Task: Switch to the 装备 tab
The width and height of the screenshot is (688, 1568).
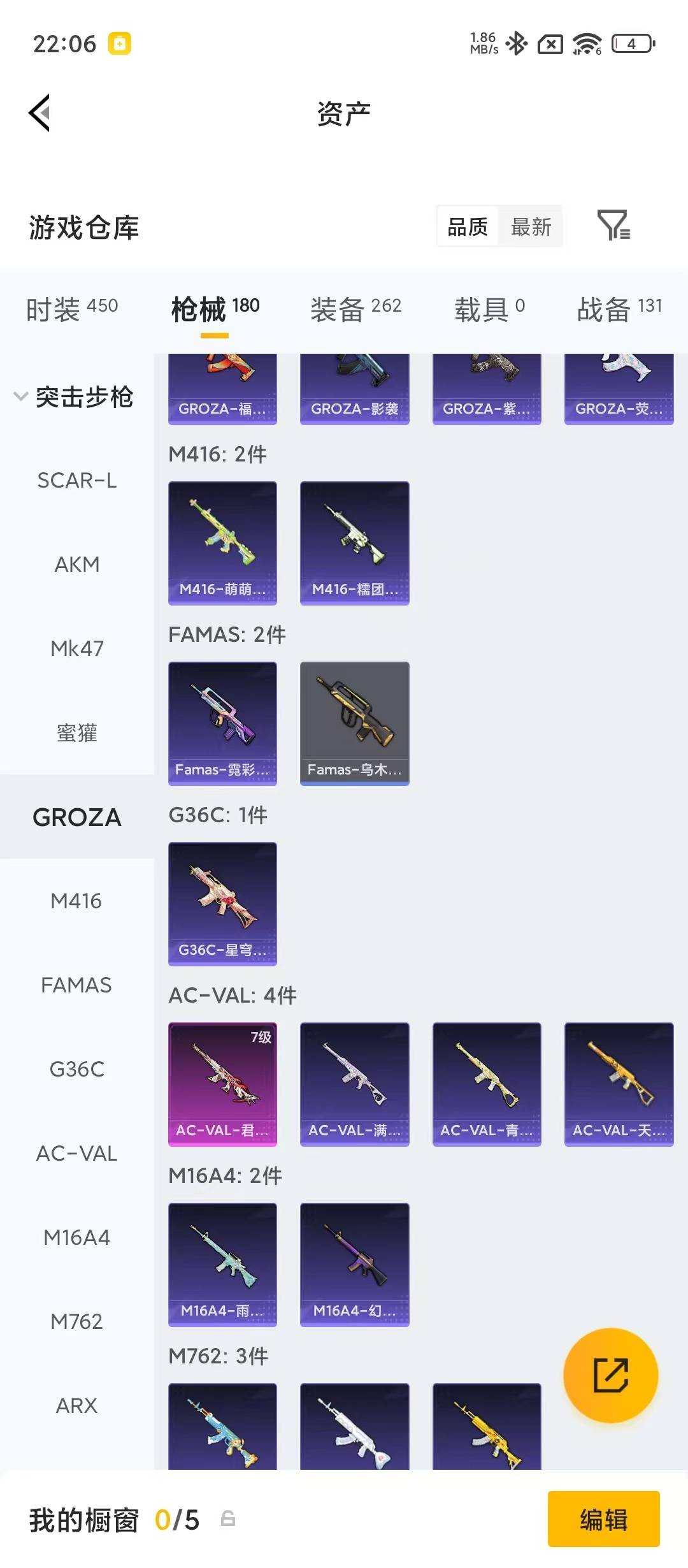Action: pos(356,309)
